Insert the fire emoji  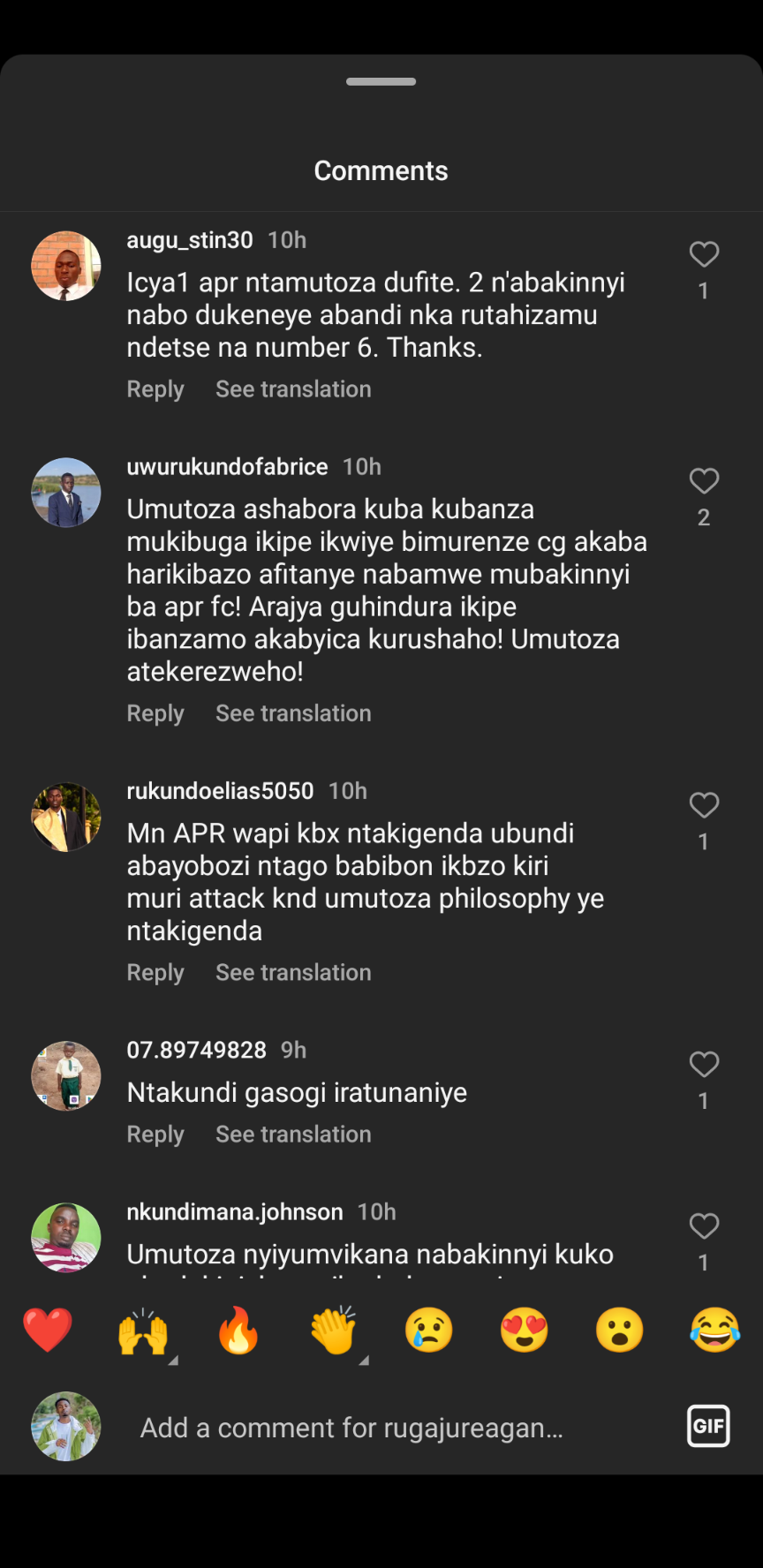(x=238, y=1331)
